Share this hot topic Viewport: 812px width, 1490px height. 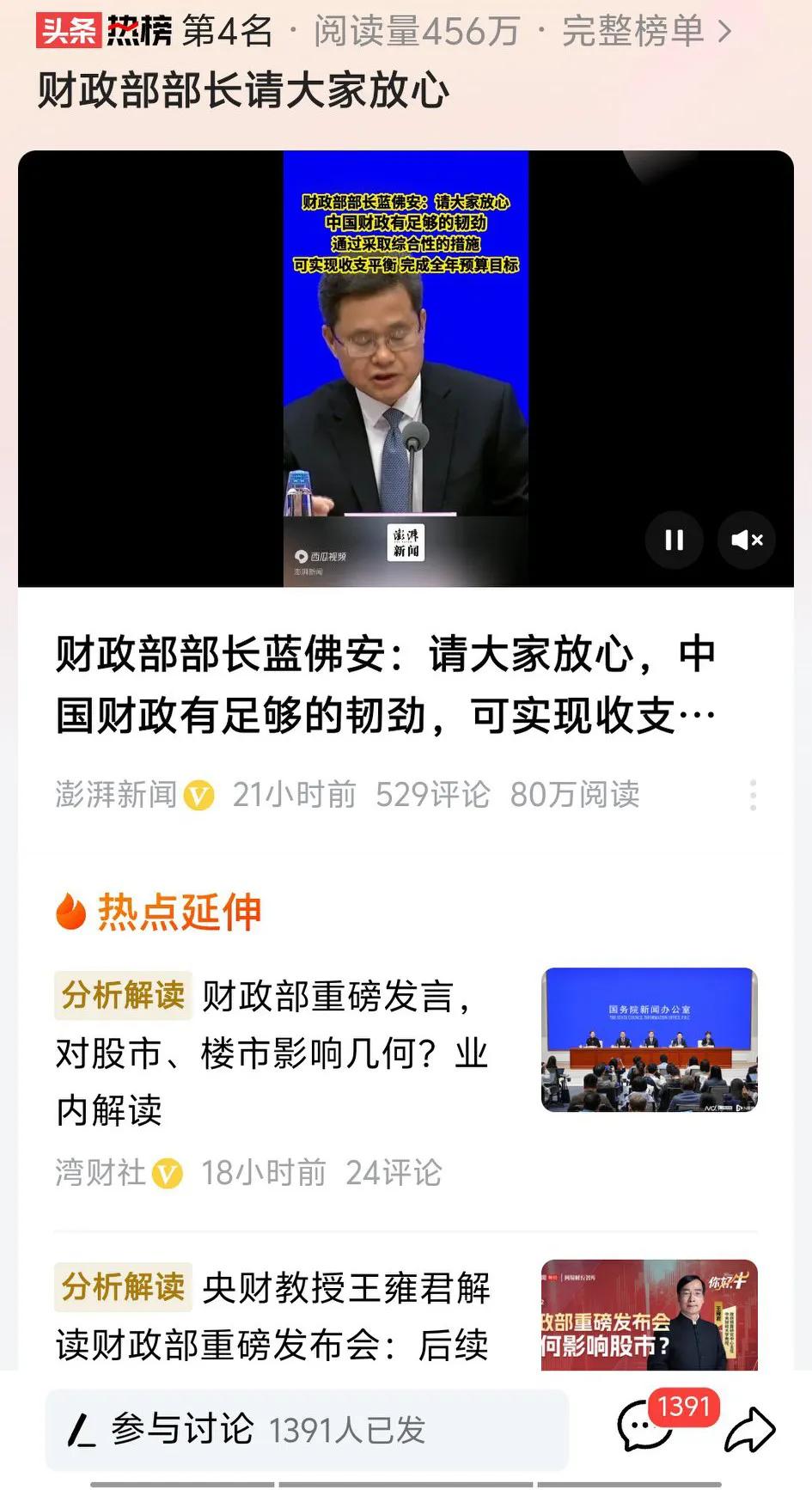[x=750, y=1430]
